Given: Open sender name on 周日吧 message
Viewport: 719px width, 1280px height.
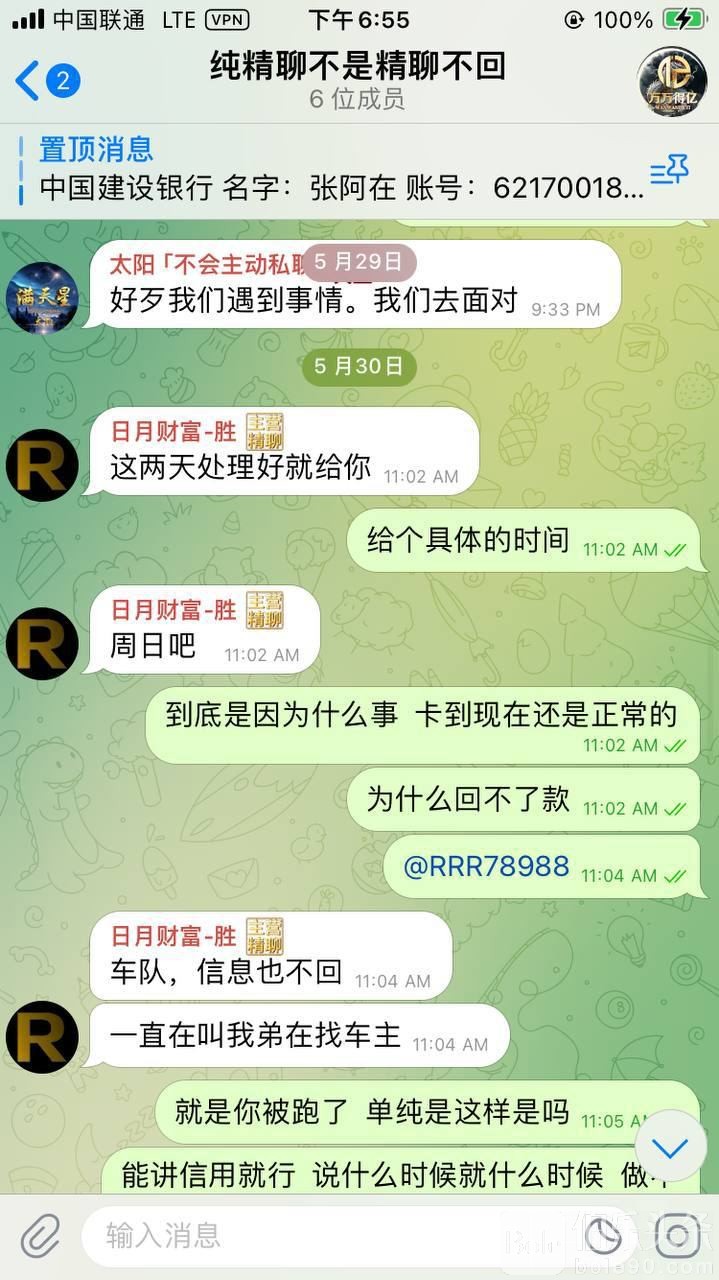Looking at the screenshot, I should tap(173, 610).
